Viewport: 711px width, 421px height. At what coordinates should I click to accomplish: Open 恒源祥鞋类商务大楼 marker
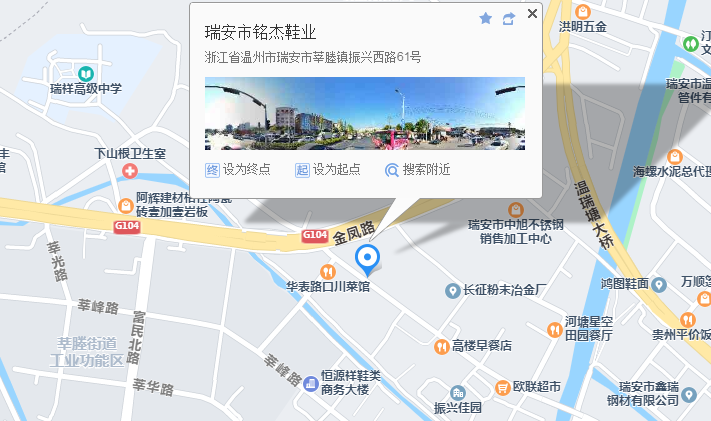308,381
